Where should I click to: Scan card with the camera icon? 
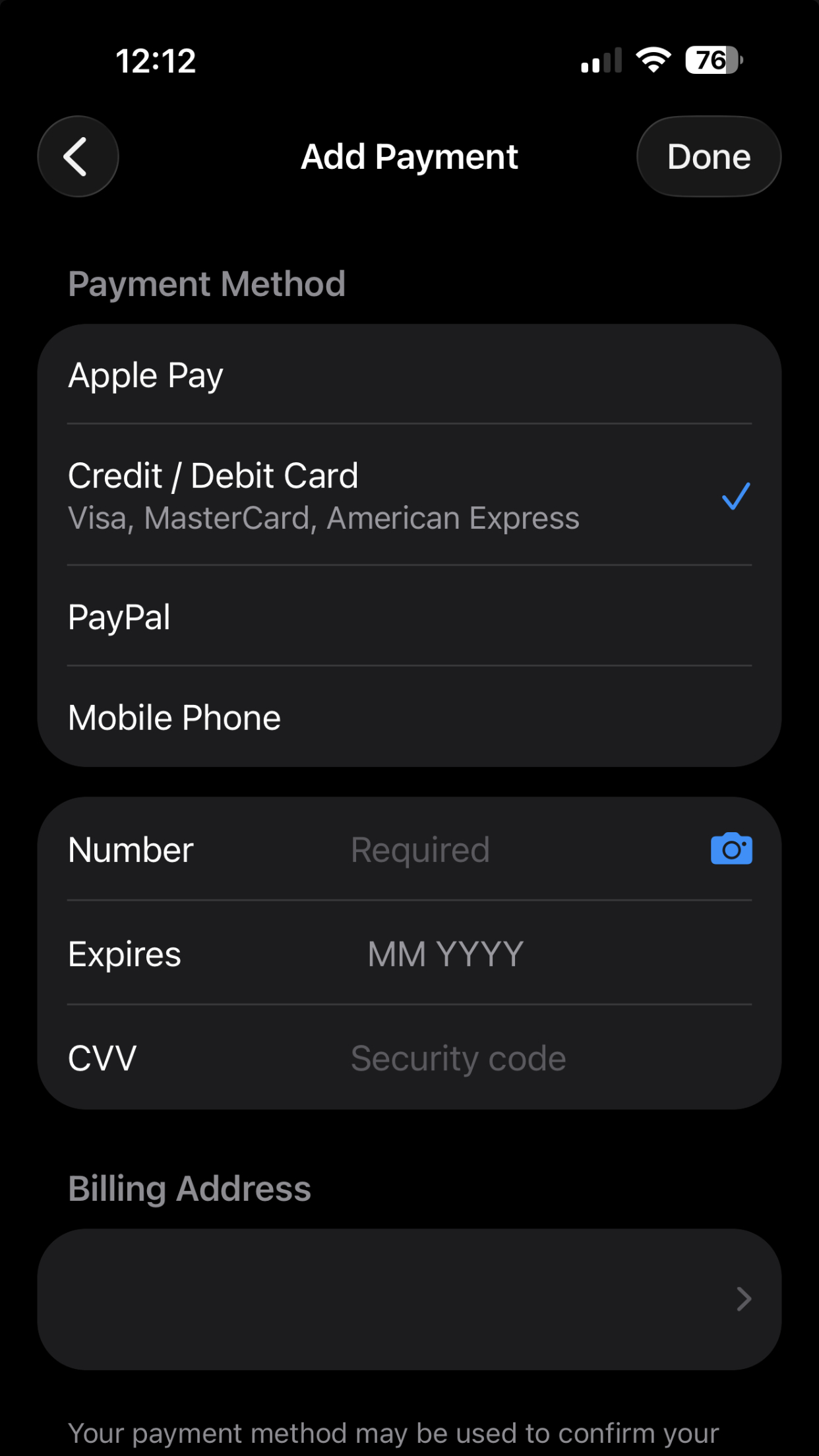[731, 849]
